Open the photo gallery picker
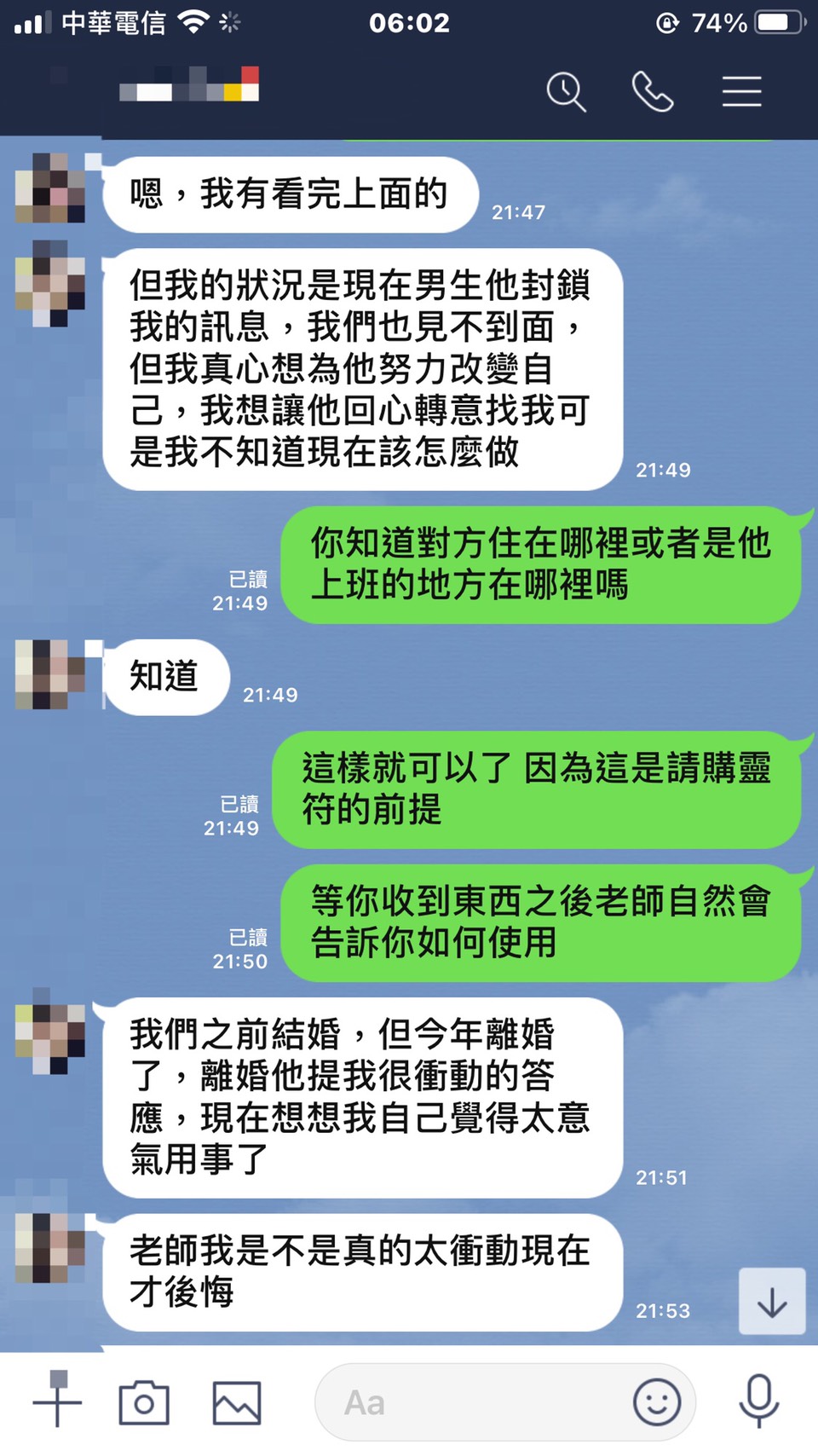The width and height of the screenshot is (818, 1456). (237, 1402)
